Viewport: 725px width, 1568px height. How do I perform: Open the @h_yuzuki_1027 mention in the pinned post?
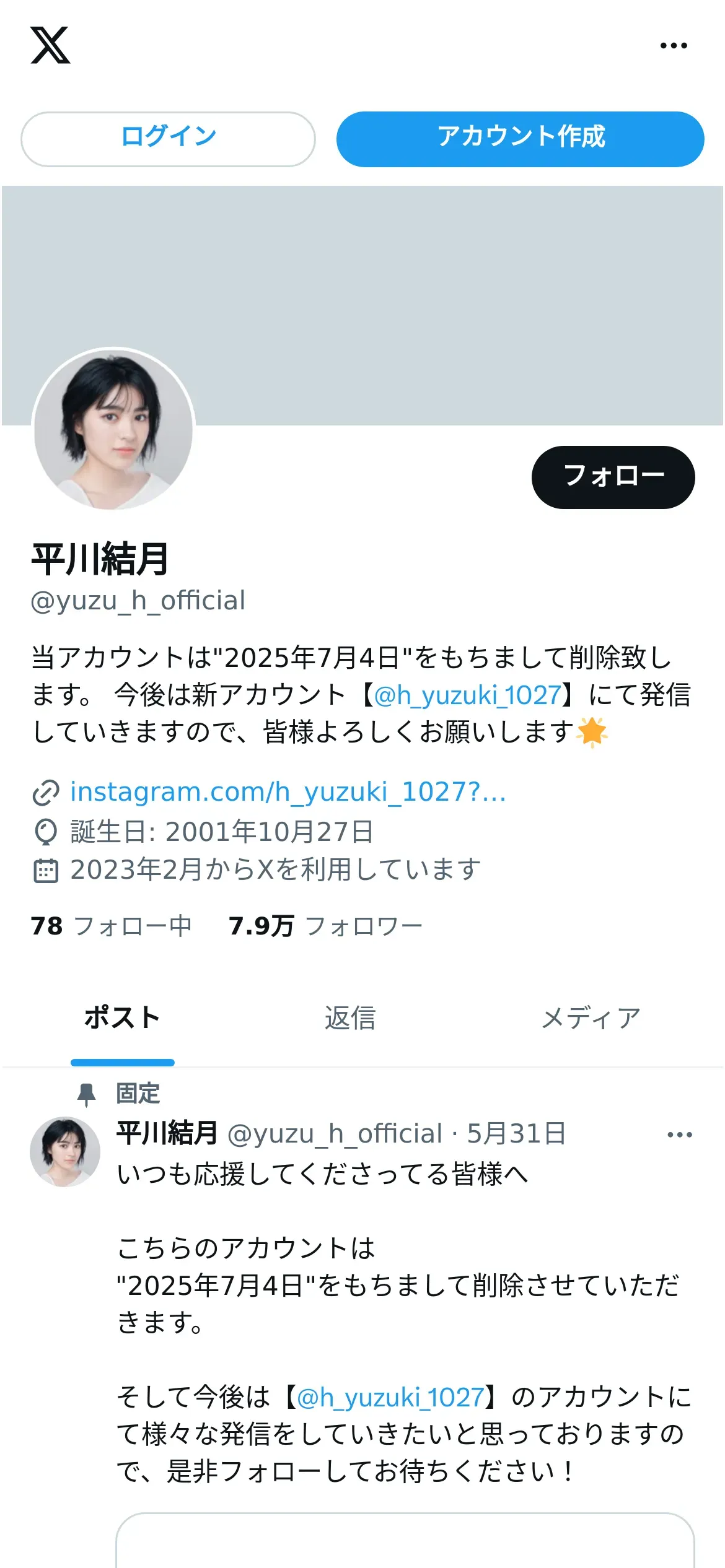(x=390, y=1398)
